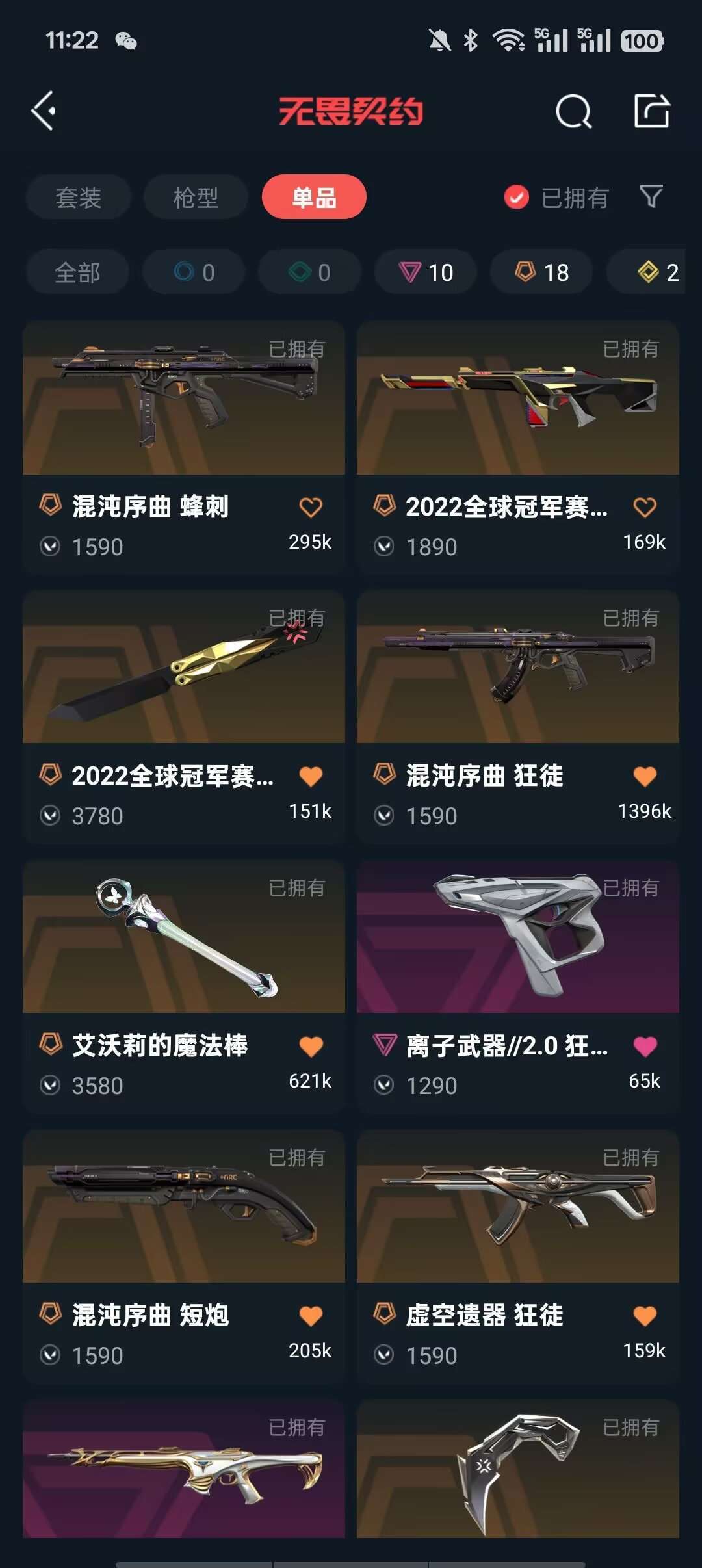Viewport: 702px width, 1568px height.
Task: Uncheck the 已拥有 filter checkbox
Action: 517,197
